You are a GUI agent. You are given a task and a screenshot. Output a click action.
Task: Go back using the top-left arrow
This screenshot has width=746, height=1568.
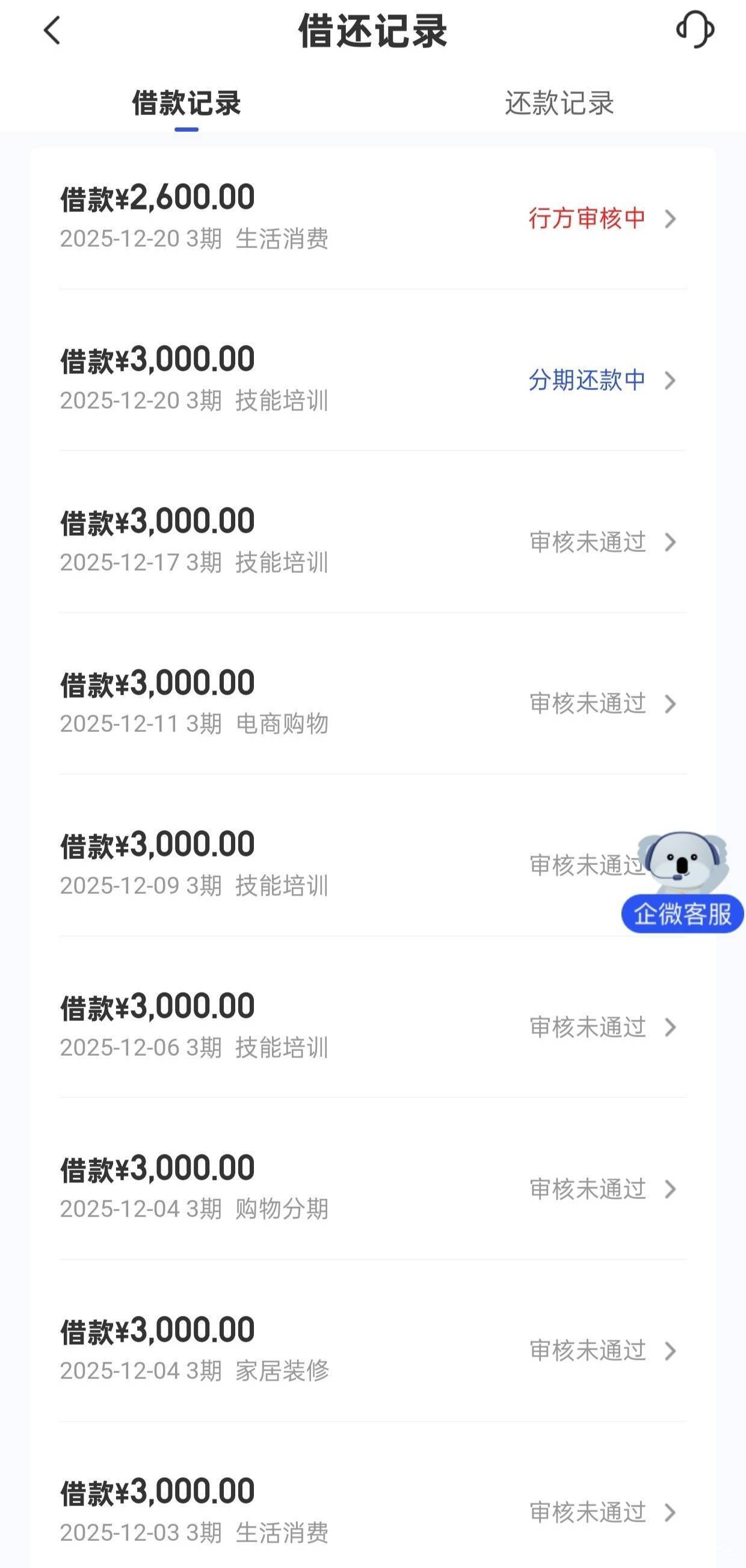[x=52, y=31]
